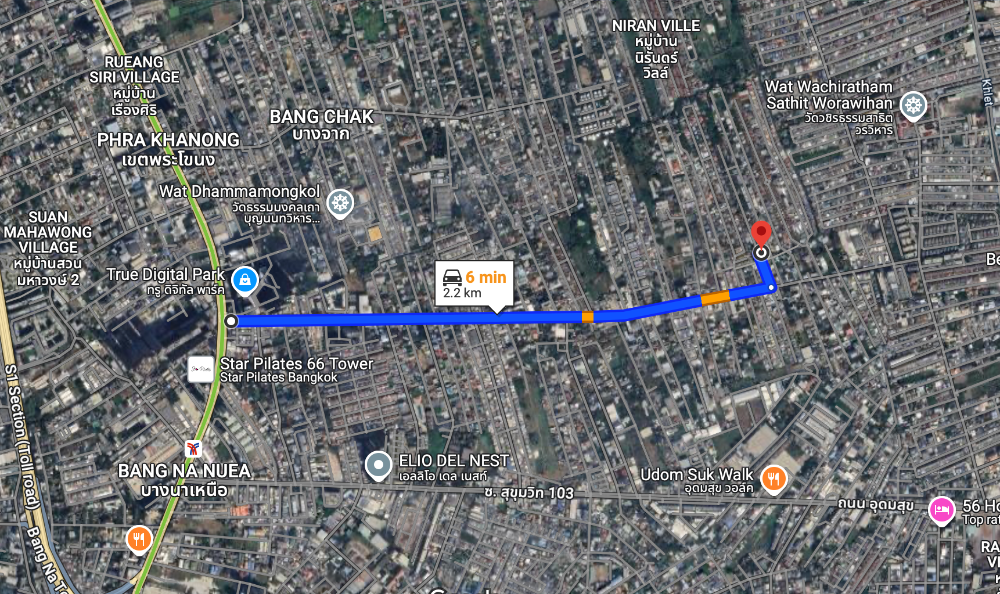View the Udom Suk Walk restaurant pin
Viewport: 1000px width, 594px height.
click(x=774, y=480)
